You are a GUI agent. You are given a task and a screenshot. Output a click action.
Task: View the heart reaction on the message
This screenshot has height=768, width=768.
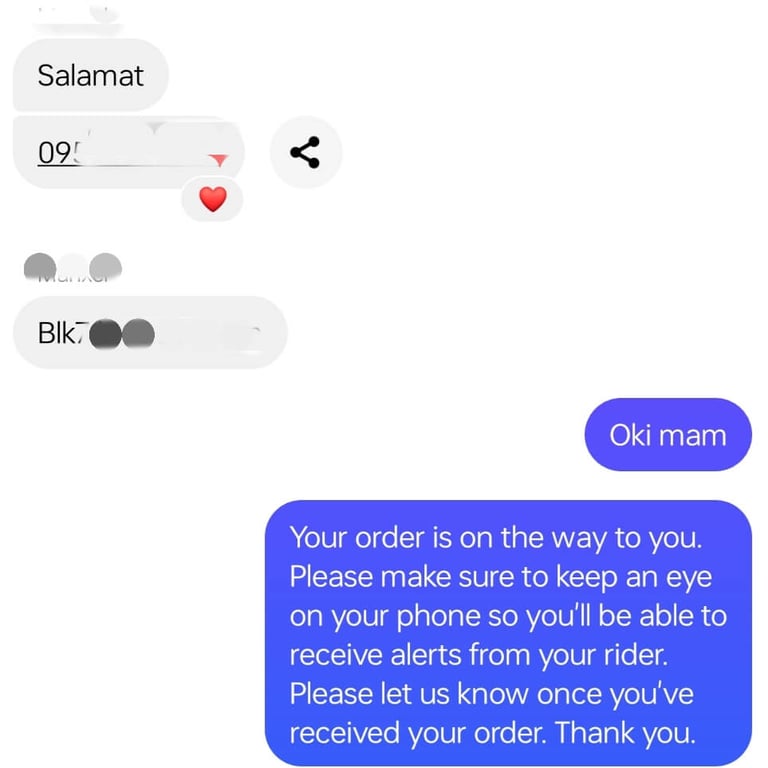(x=213, y=199)
